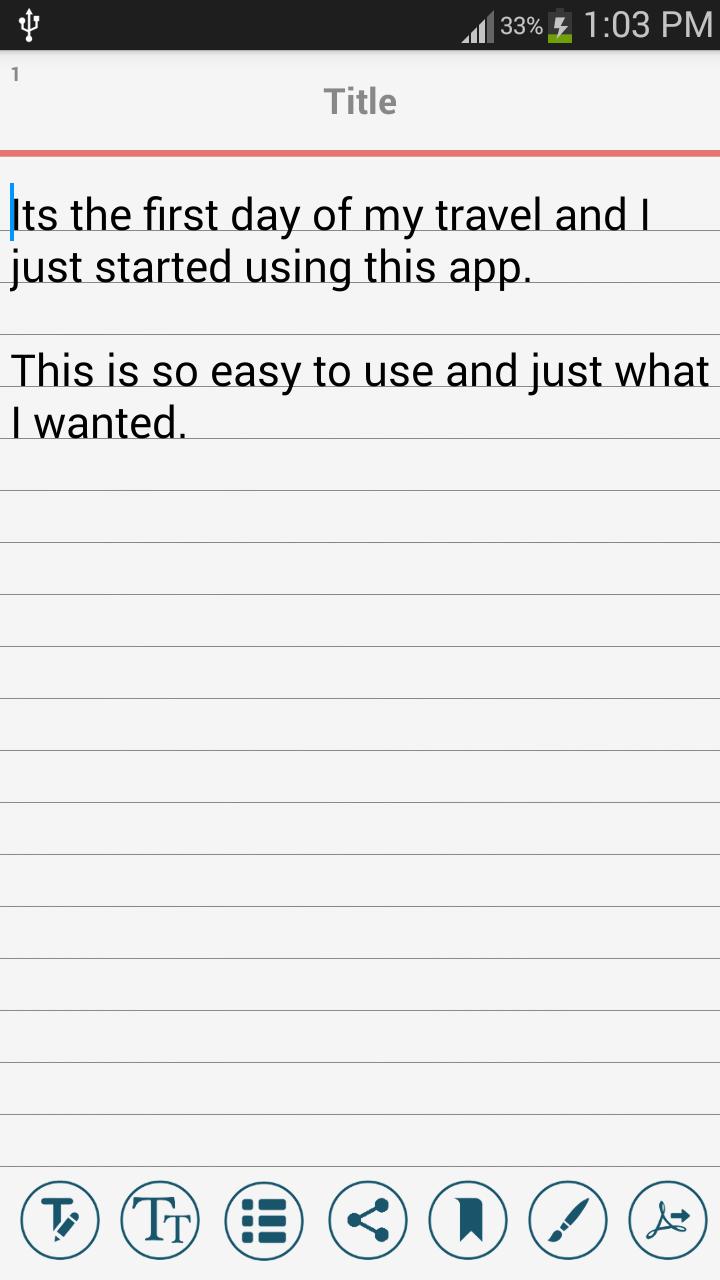Open the bulleted list option
This screenshot has width=720, height=1280.
click(x=264, y=1221)
